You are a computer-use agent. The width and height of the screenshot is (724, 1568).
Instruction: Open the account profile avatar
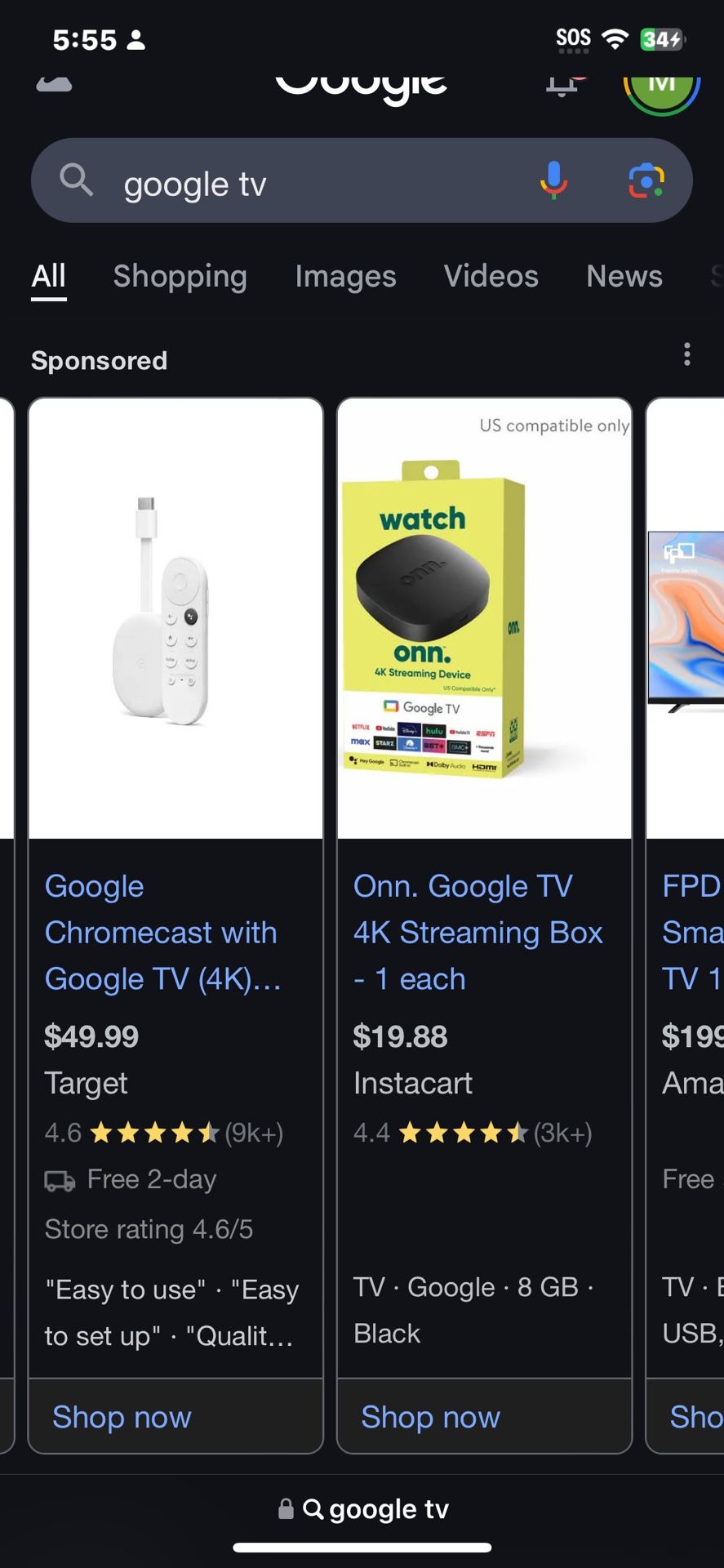pyautogui.click(x=661, y=86)
